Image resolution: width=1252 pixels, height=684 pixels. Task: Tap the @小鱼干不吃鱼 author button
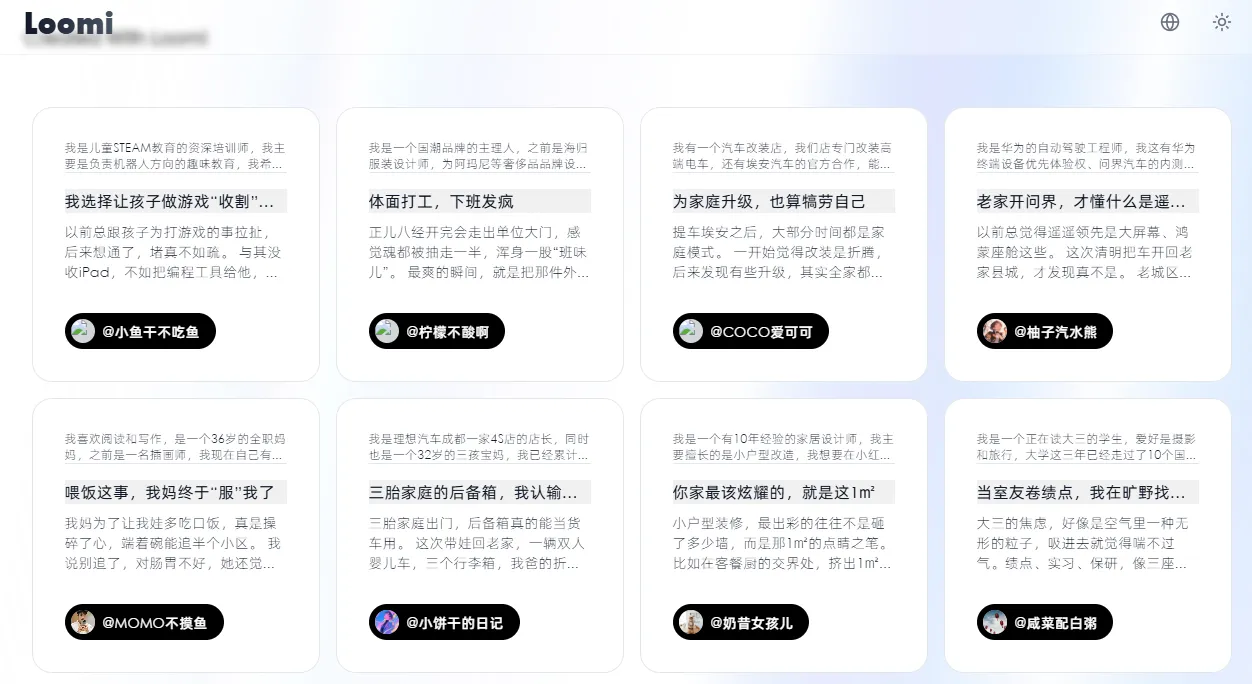tap(140, 332)
